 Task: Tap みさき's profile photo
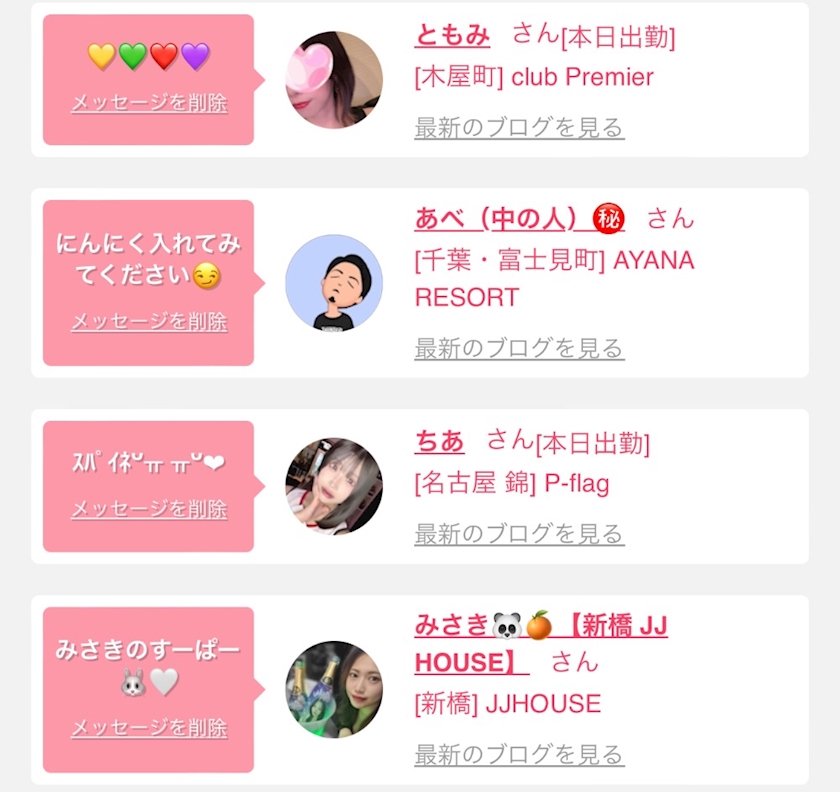(x=334, y=690)
